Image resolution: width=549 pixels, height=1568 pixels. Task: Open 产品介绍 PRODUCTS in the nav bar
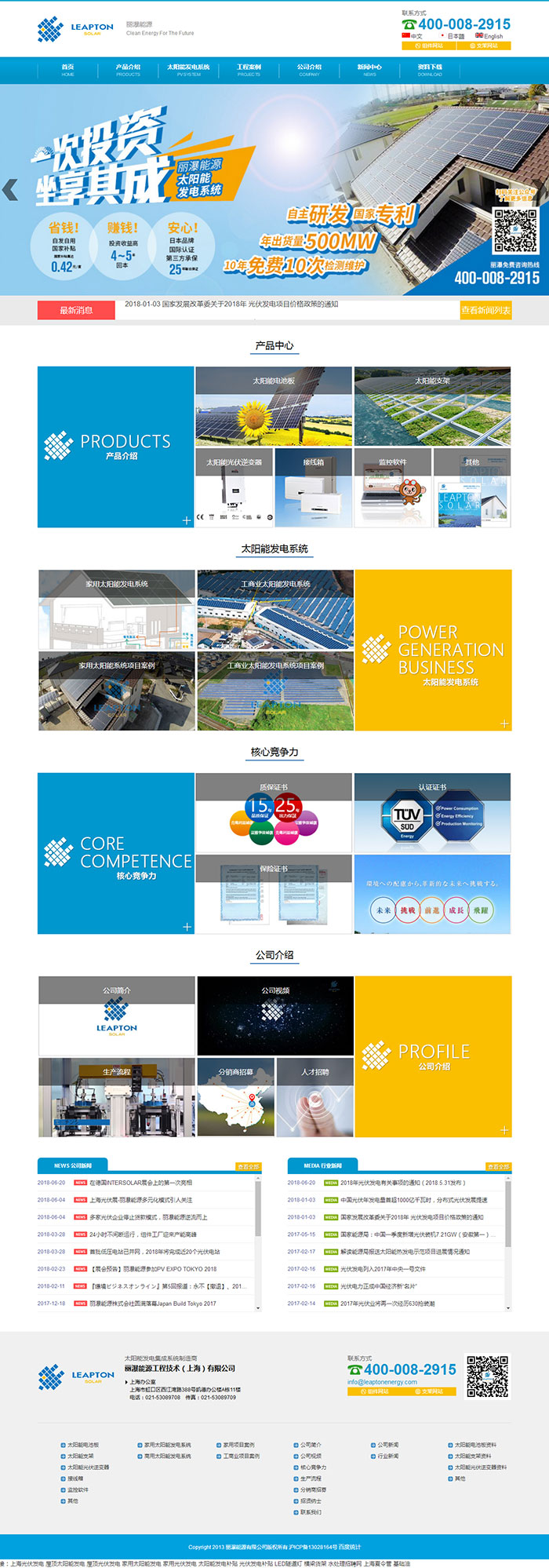[x=128, y=70]
